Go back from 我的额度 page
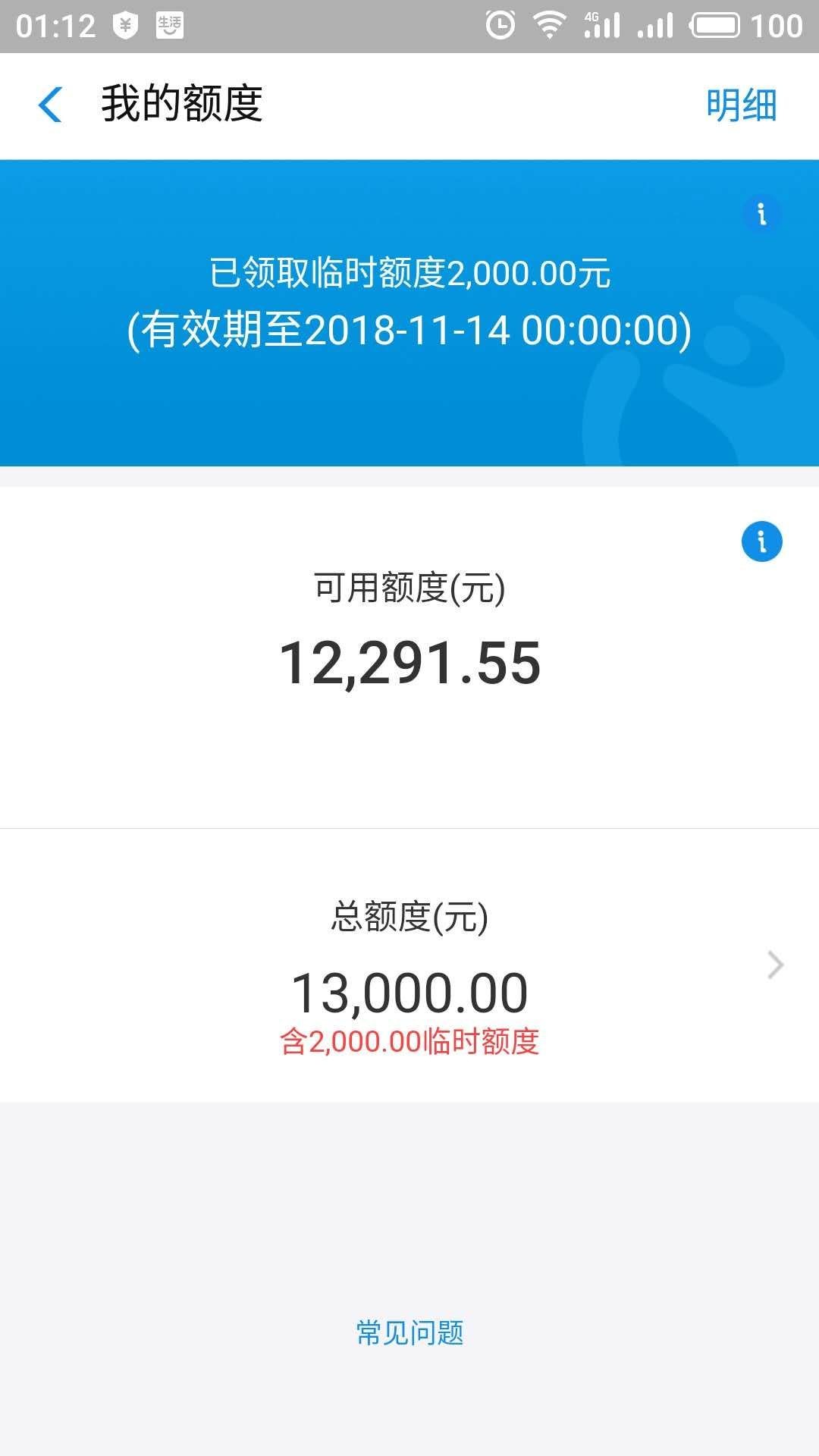The height and width of the screenshot is (1456, 819). pos(50,105)
